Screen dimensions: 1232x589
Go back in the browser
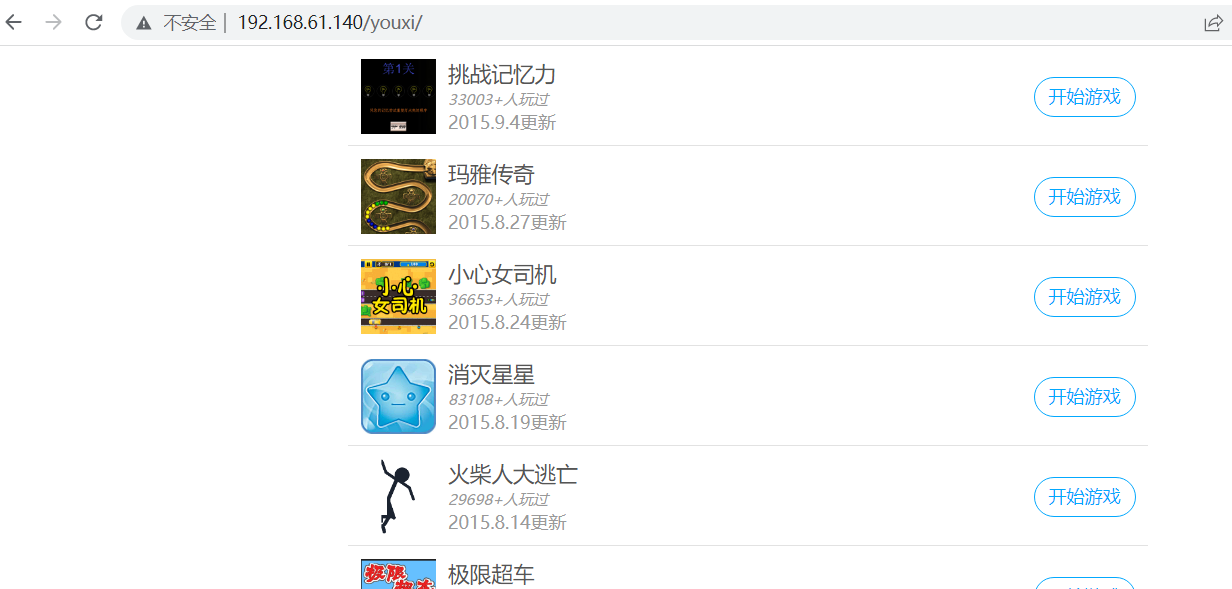point(14,22)
